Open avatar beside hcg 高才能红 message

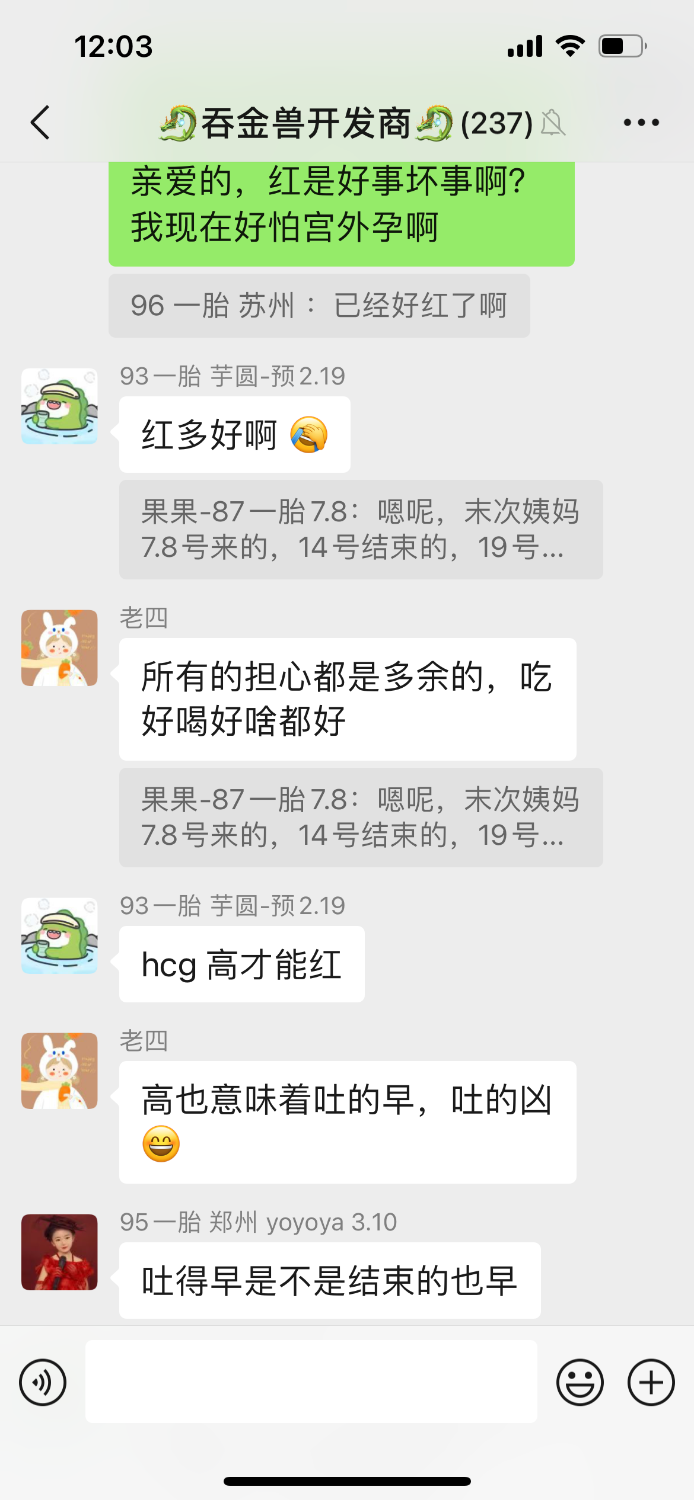click(60, 936)
